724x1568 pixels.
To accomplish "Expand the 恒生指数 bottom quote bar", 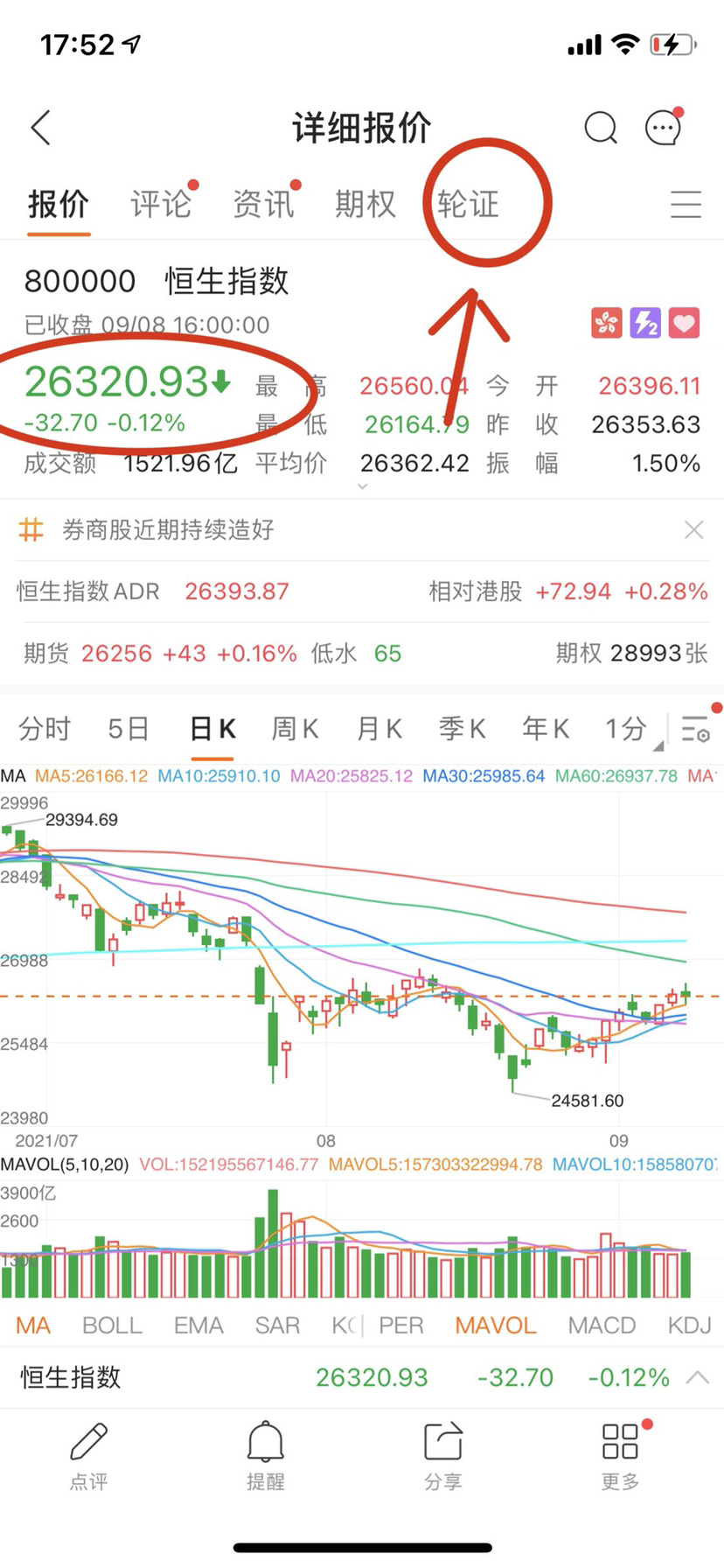I will click(697, 1377).
